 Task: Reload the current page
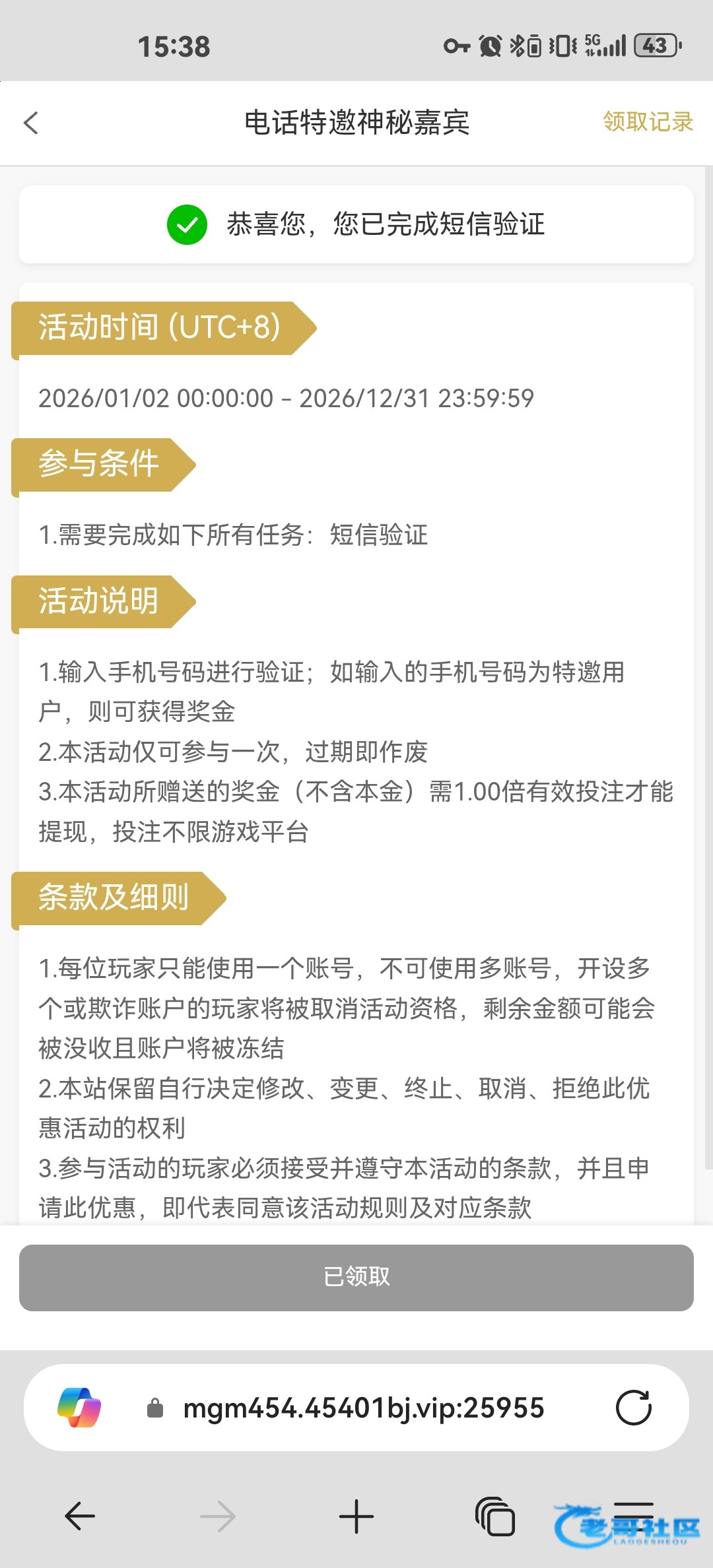tap(633, 1408)
